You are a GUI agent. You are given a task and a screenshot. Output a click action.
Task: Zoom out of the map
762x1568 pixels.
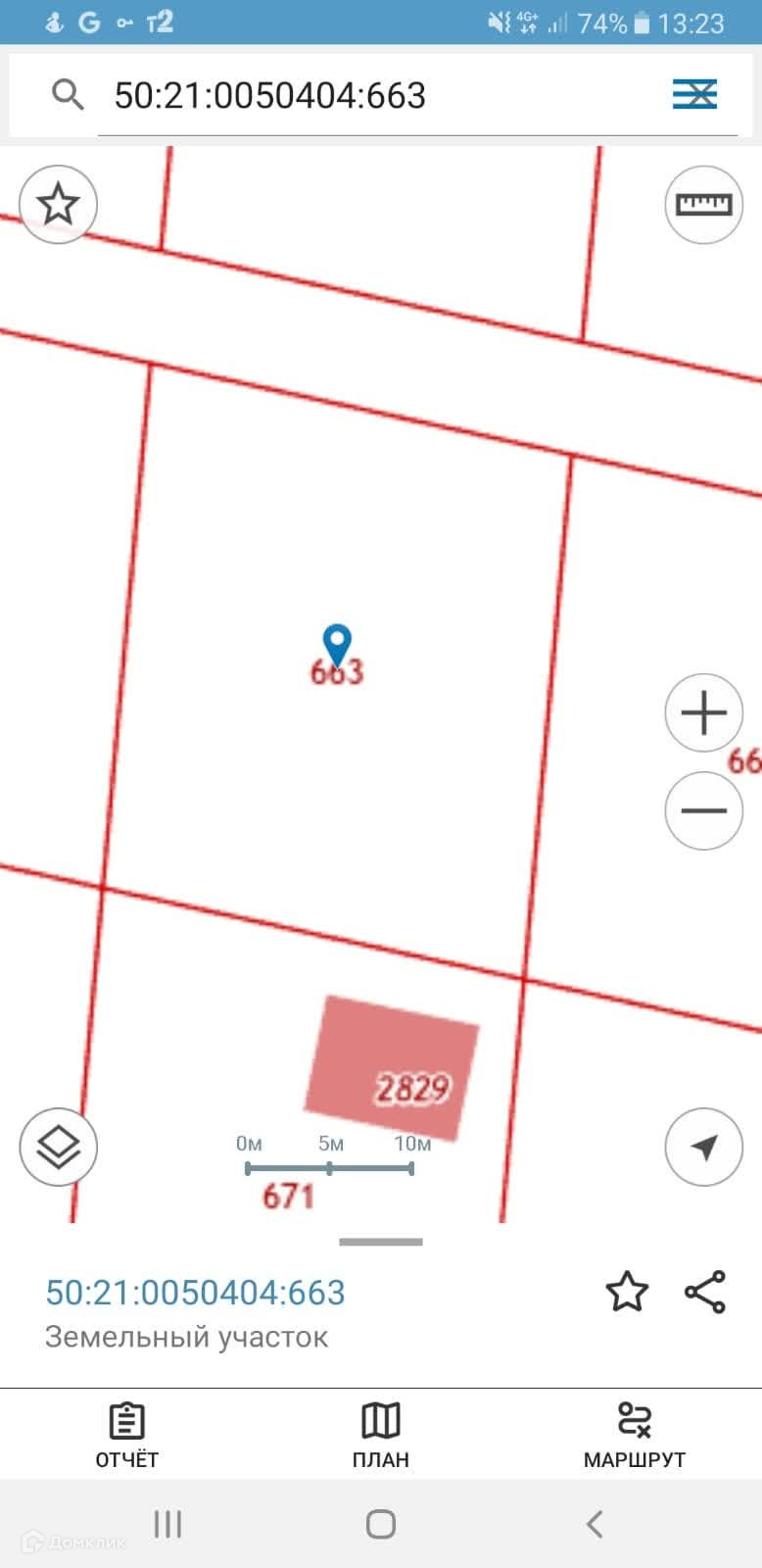click(x=703, y=810)
